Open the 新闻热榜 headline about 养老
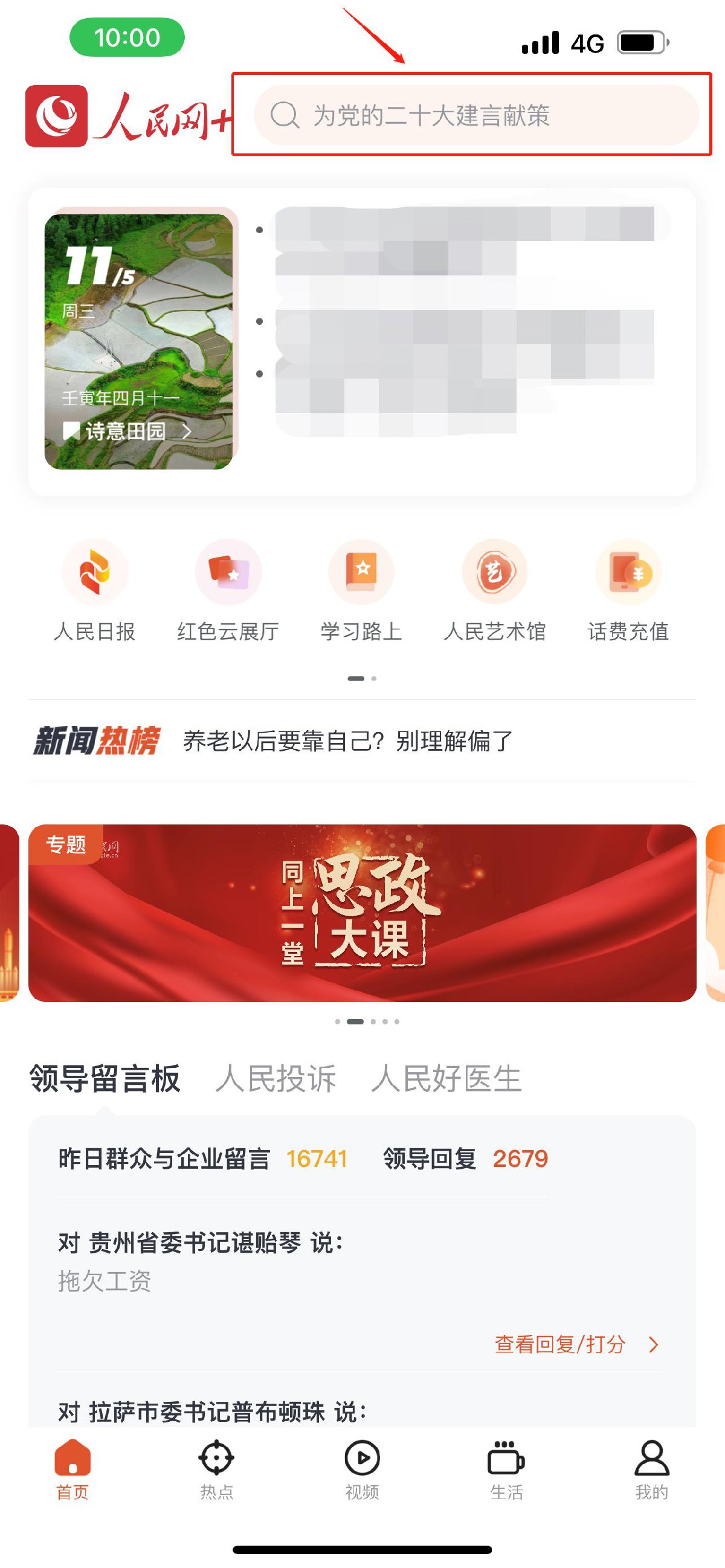 [x=348, y=741]
